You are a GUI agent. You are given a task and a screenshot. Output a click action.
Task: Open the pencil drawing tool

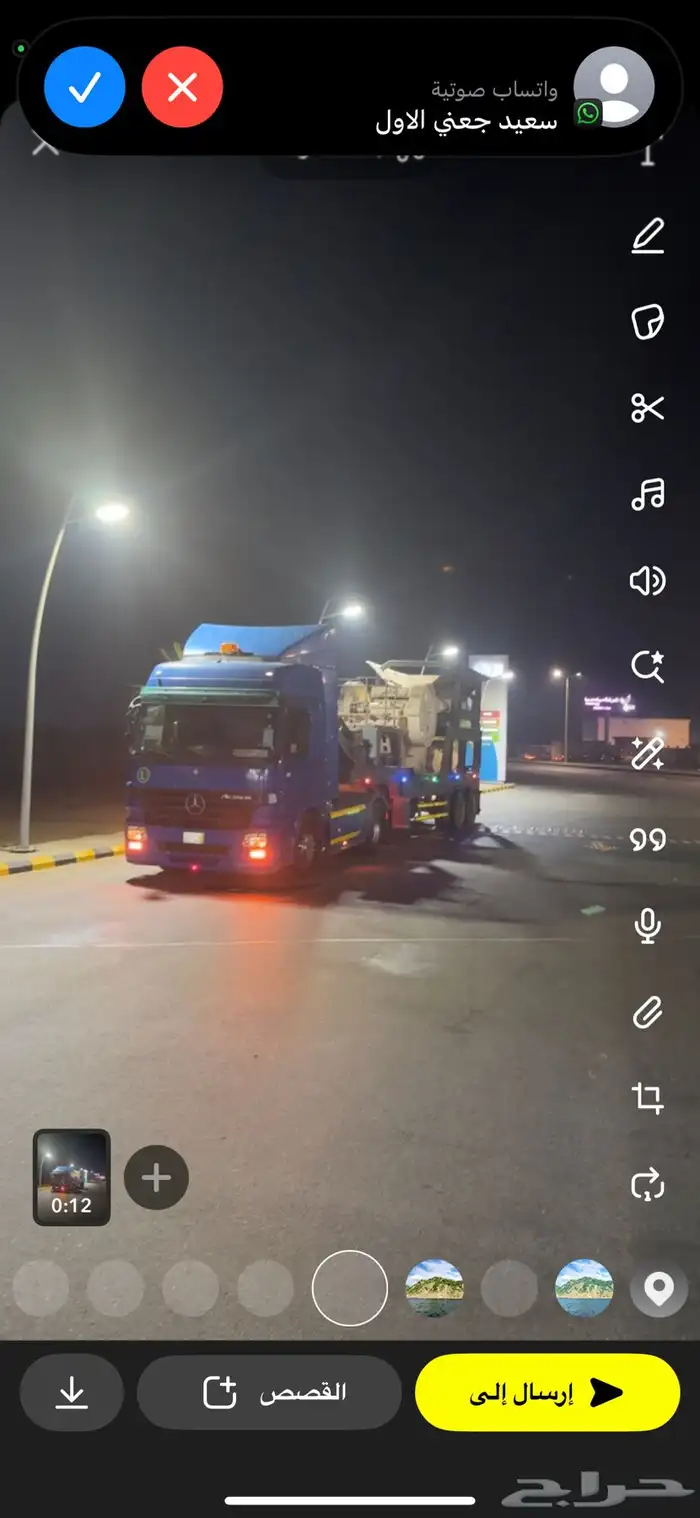click(648, 237)
